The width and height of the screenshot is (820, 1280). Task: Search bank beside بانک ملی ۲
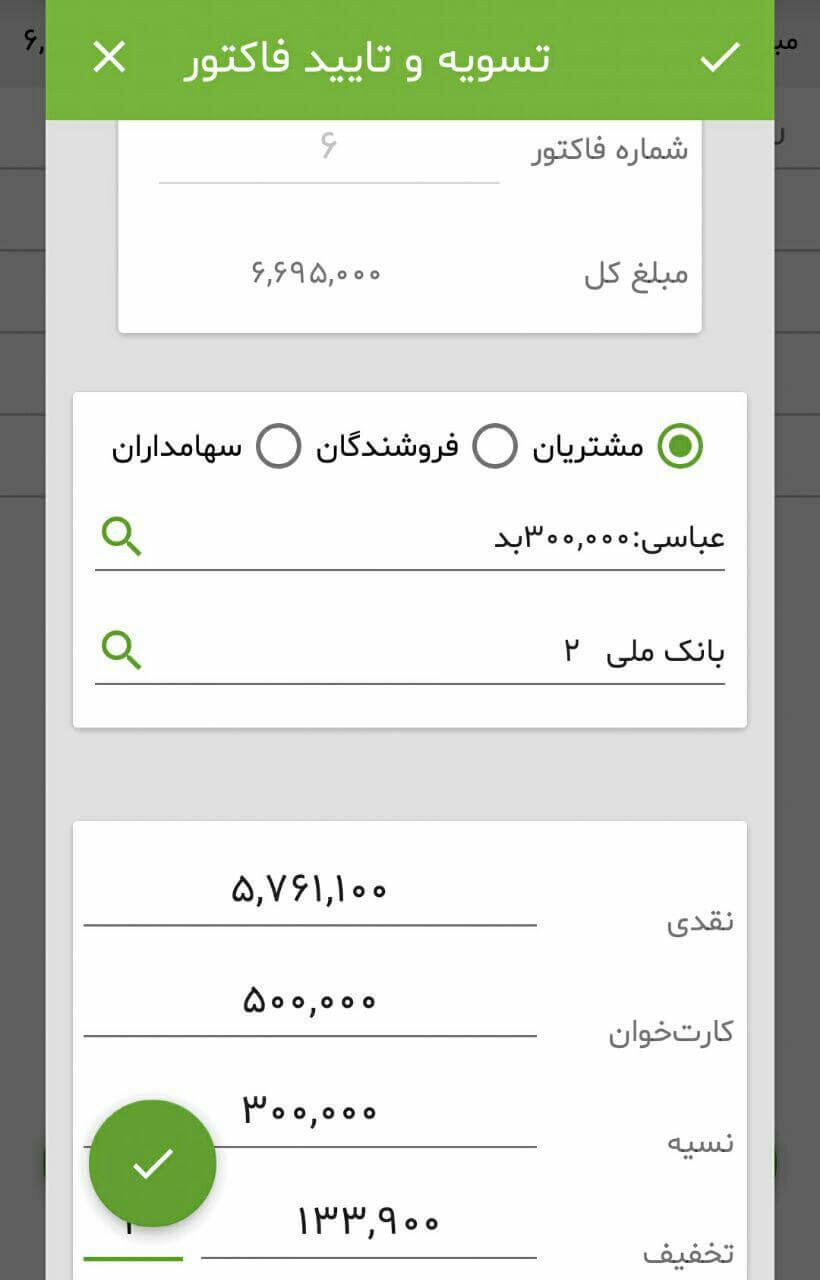coord(122,651)
